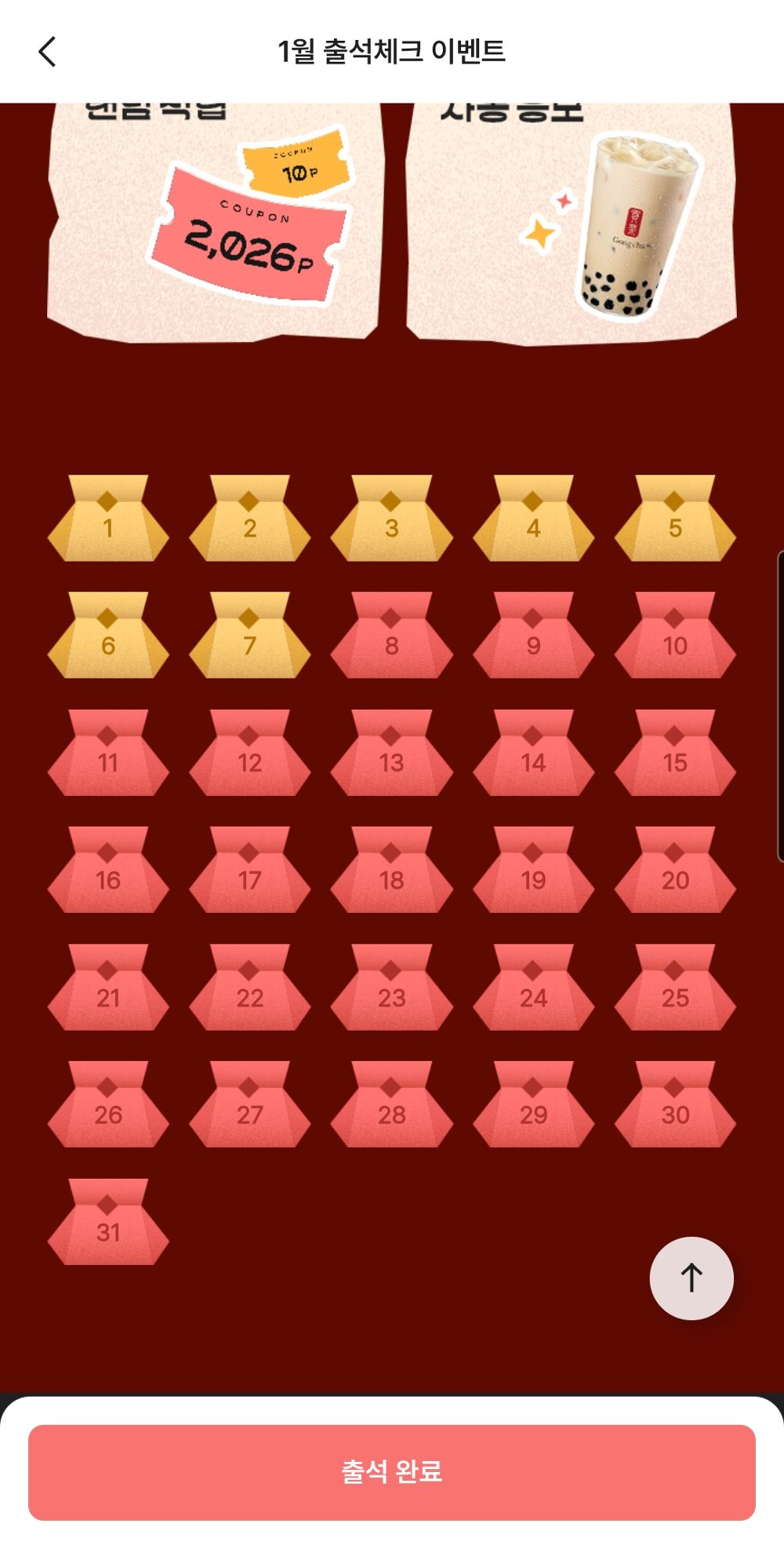The image size is (784, 1549).
Task: Tap the day 15 pouch
Action: [x=675, y=754]
